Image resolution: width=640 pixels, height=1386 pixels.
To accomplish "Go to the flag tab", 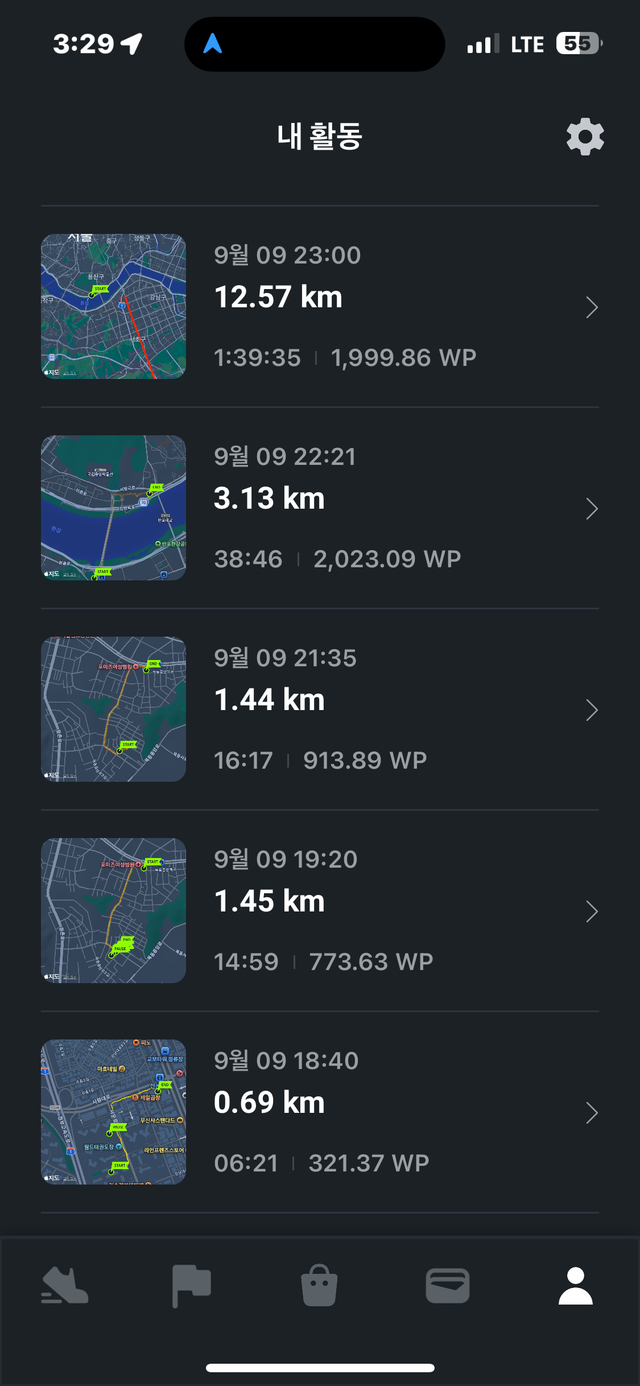I will (191, 1285).
